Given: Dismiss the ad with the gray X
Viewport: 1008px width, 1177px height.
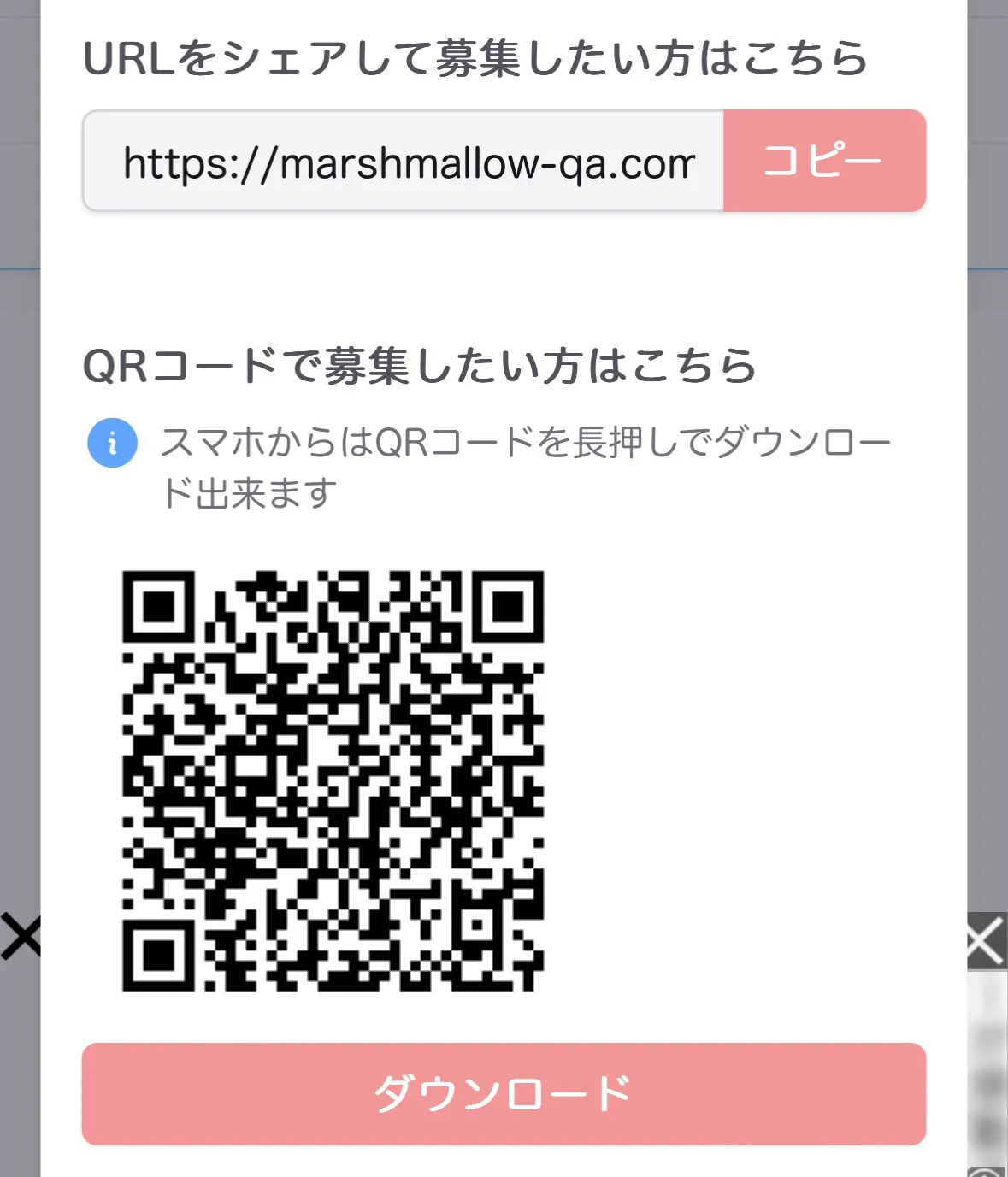Looking at the screenshot, I should coord(986,941).
